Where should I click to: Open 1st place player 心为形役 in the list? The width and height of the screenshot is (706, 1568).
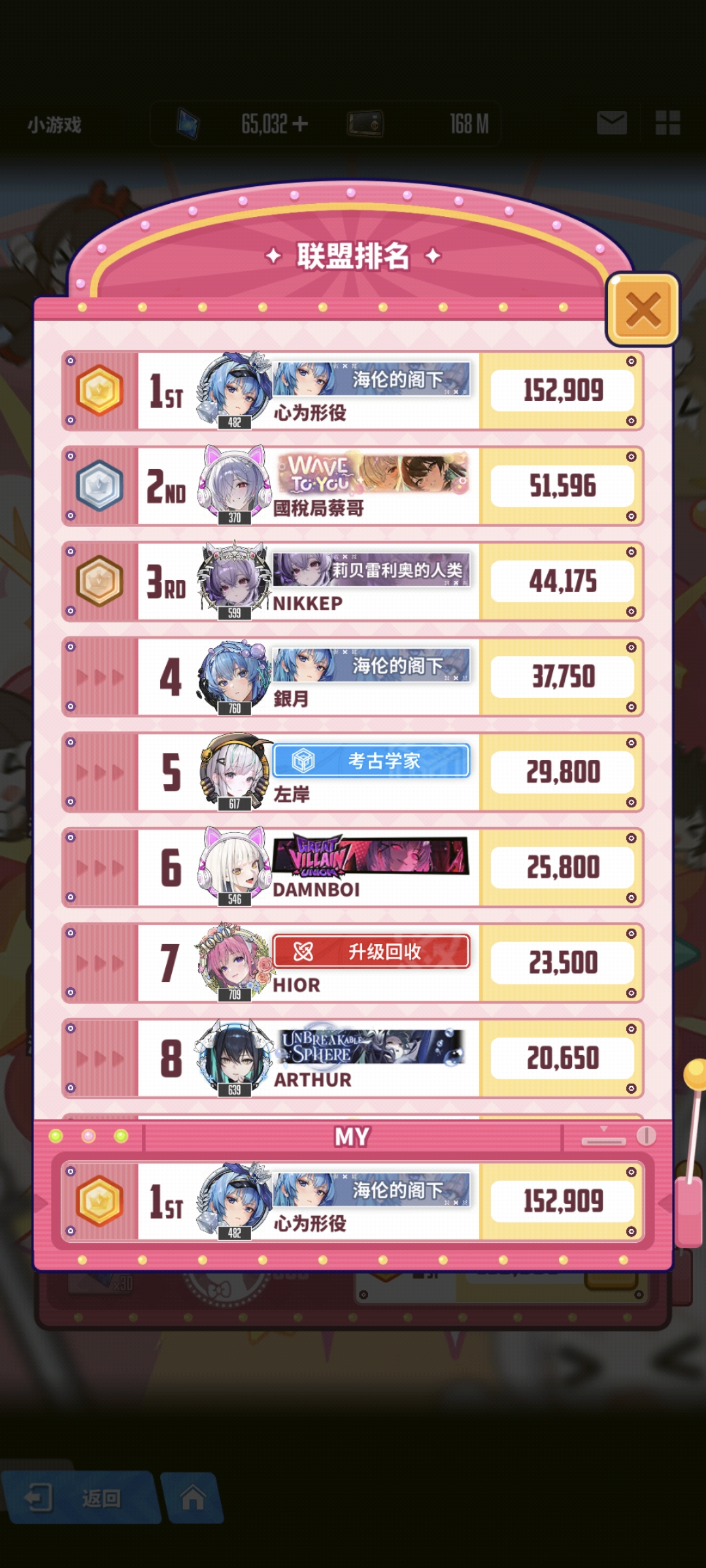click(353, 391)
